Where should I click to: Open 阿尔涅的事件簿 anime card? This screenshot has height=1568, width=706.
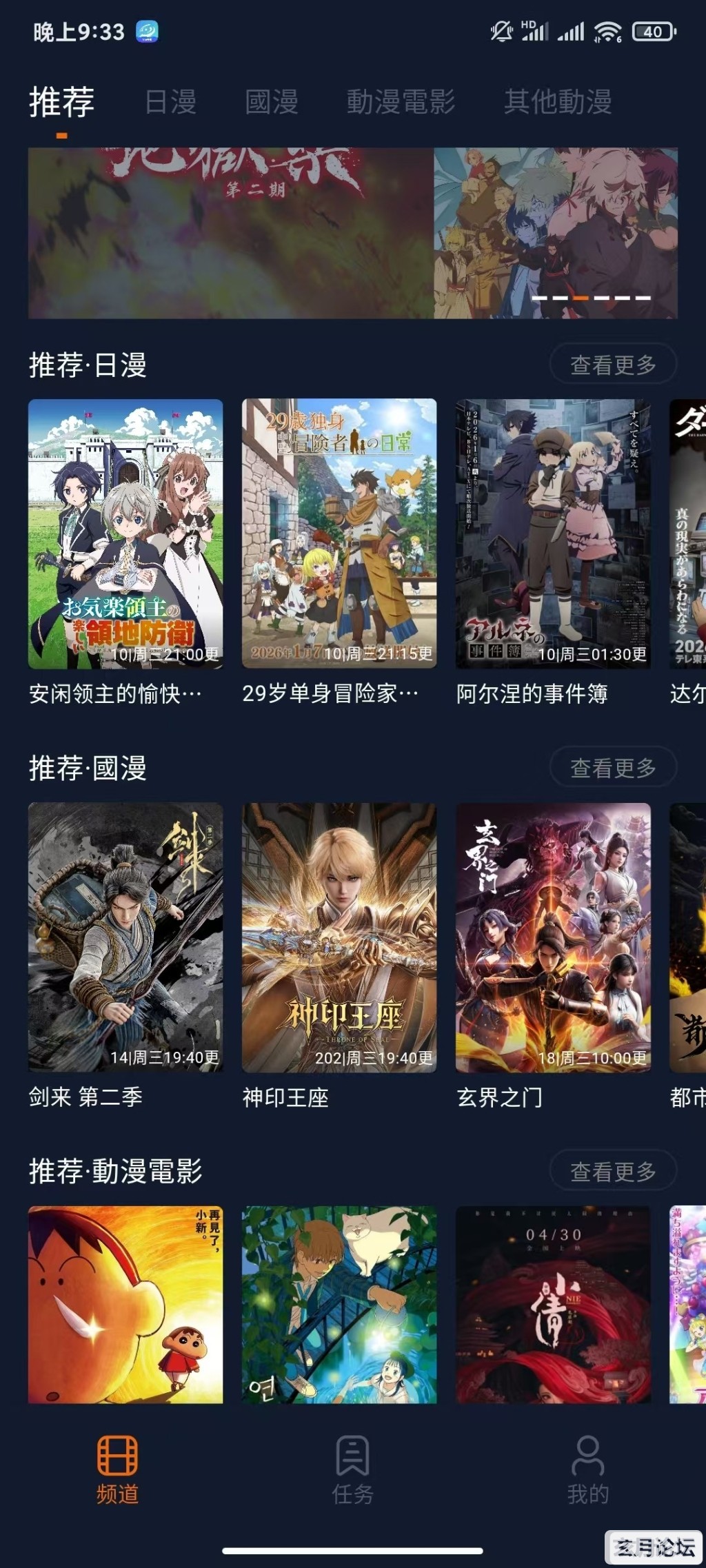click(x=553, y=533)
